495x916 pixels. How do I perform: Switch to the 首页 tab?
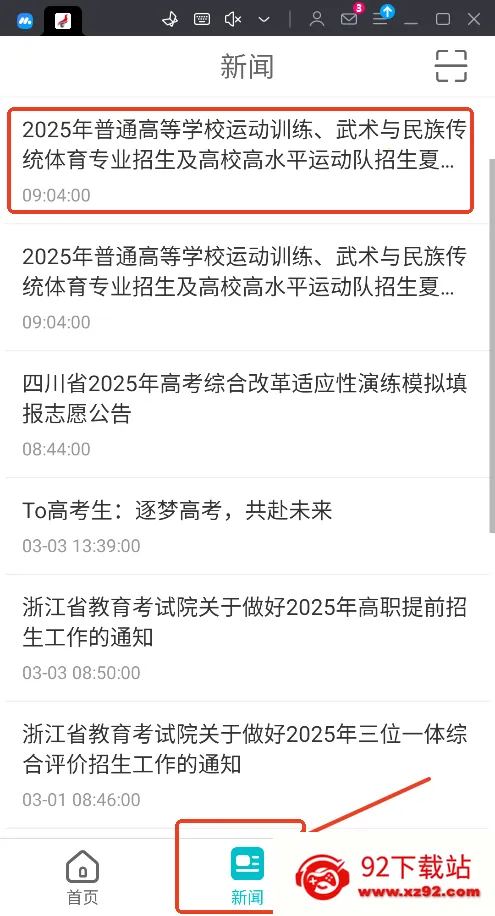(82, 877)
